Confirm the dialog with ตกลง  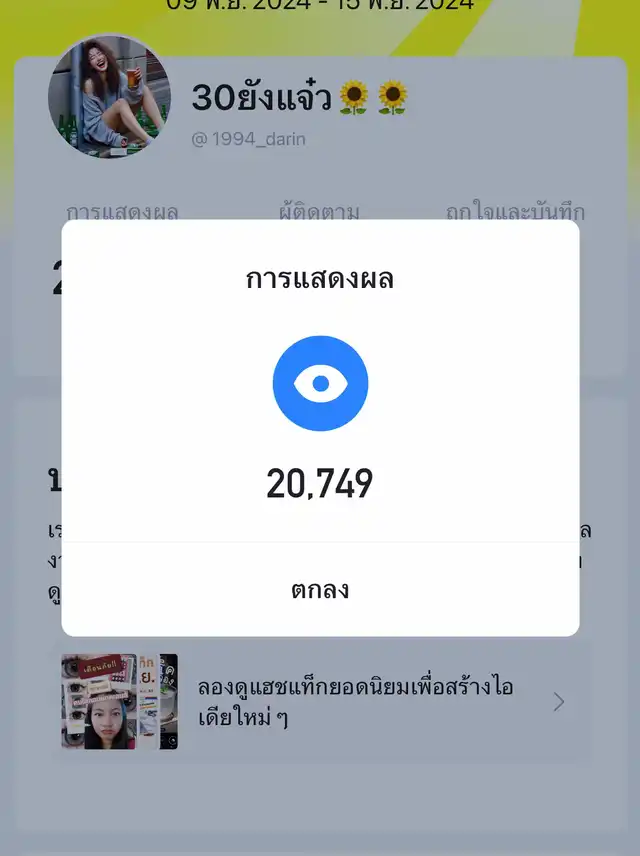tap(320, 589)
